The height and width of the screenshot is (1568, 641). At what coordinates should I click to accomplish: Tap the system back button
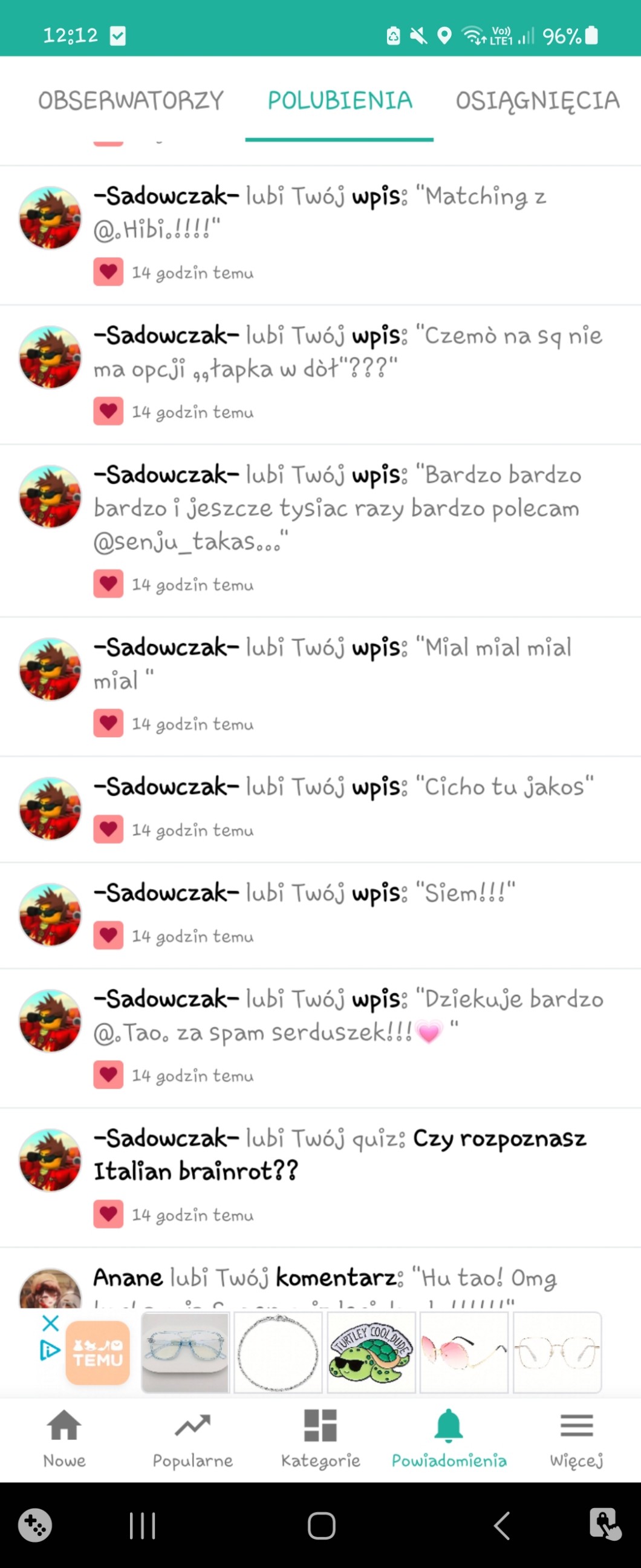tap(502, 1526)
